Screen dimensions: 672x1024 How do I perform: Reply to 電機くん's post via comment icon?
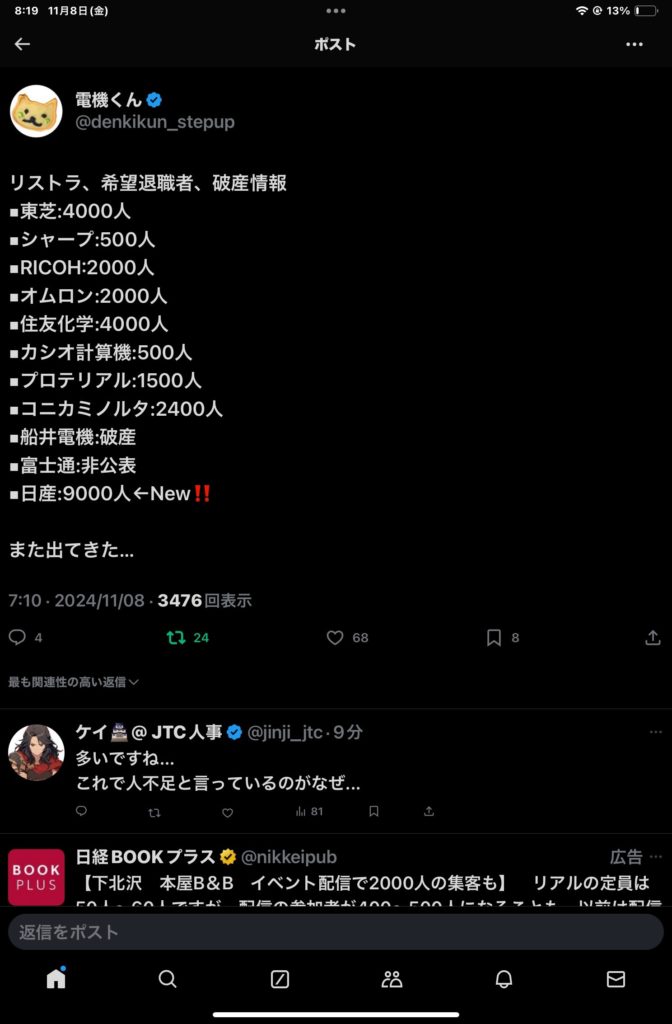coord(17,637)
